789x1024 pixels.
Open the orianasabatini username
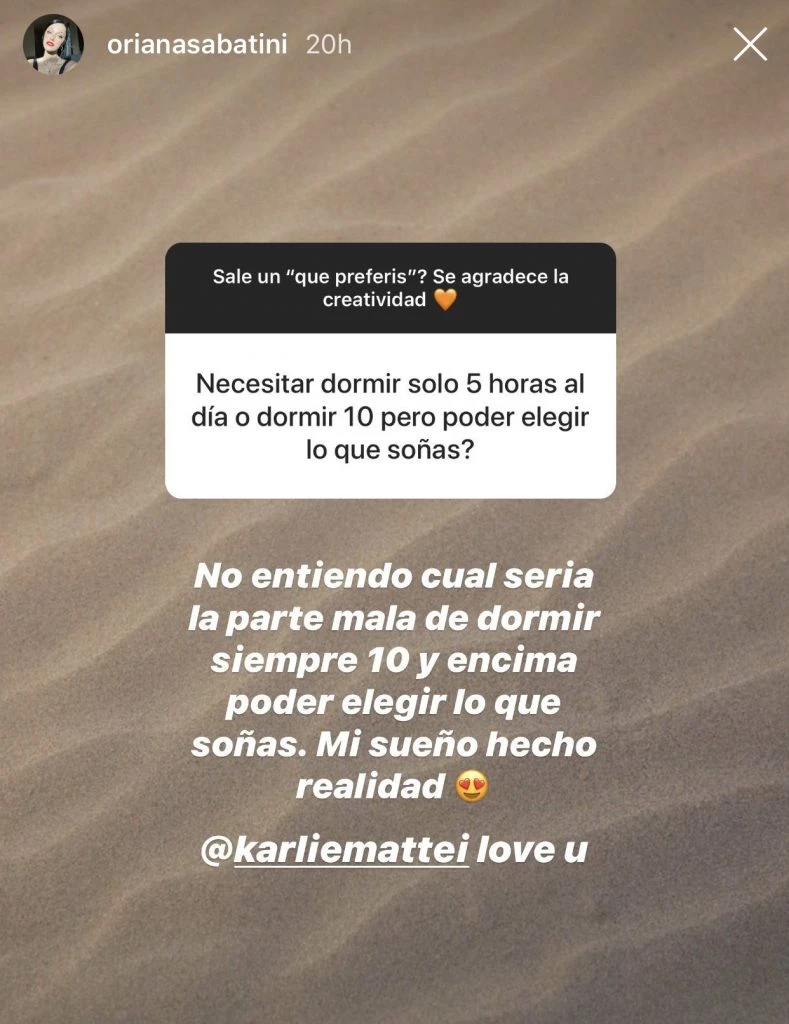[198, 45]
